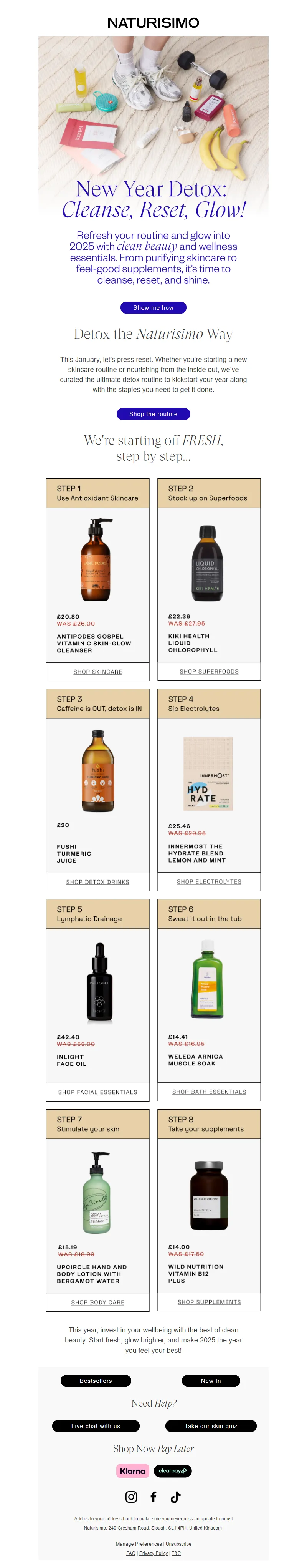This screenshot has height=1568, width=307.
Task: Open the Shop the routine button
Action: tap(153, 414)
